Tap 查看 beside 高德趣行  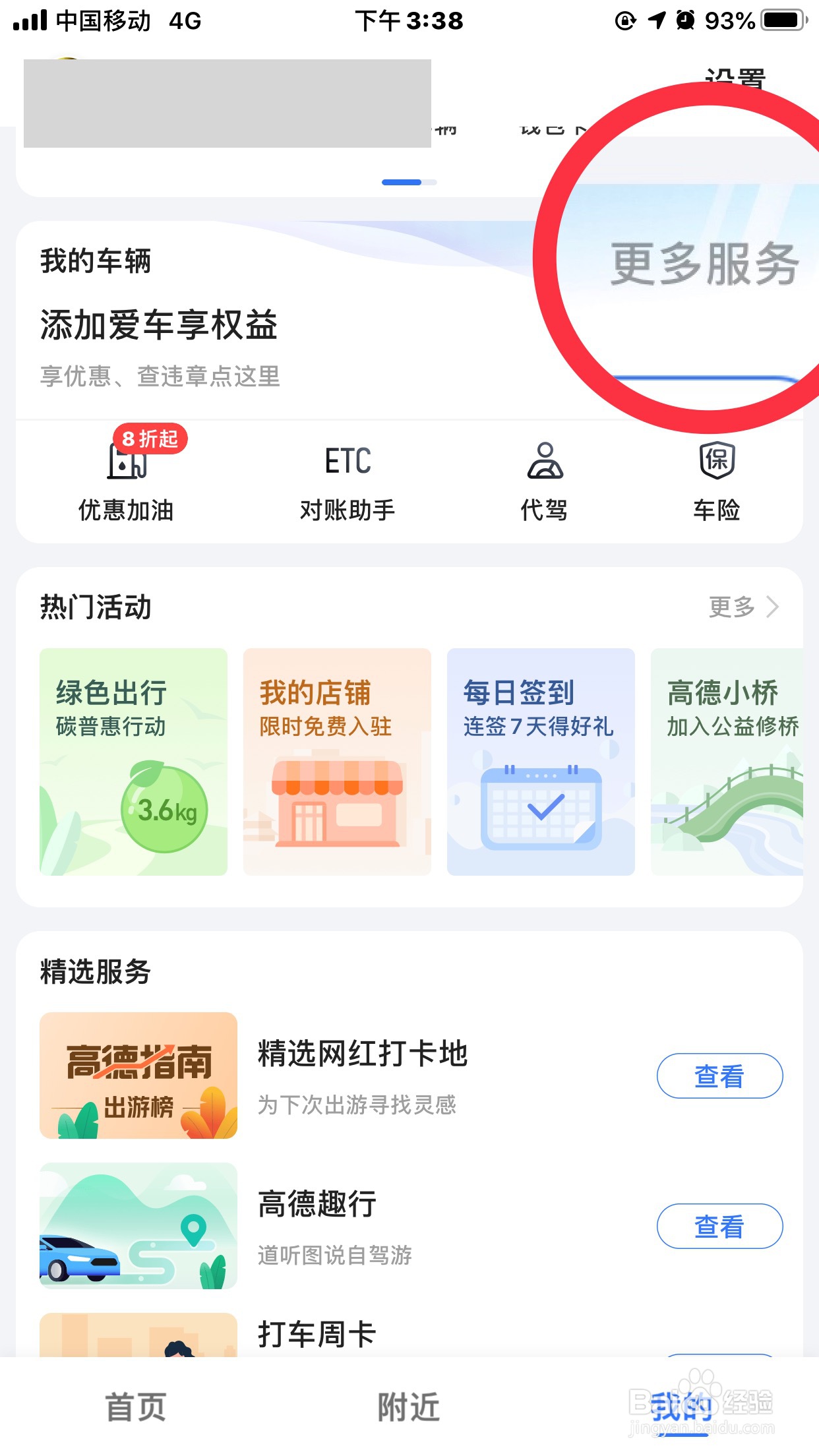coord(720,1227)
